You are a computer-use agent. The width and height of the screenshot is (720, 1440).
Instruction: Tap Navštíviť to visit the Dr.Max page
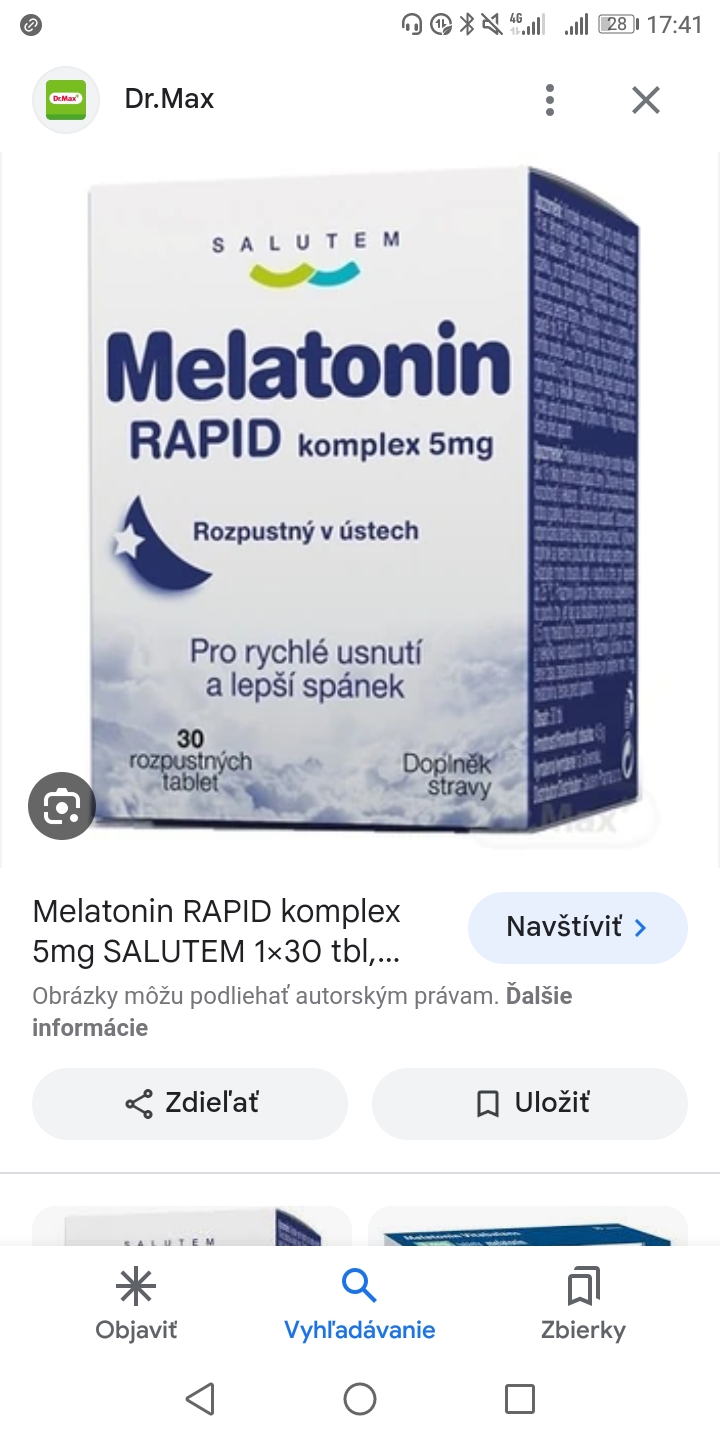point(577,927)
